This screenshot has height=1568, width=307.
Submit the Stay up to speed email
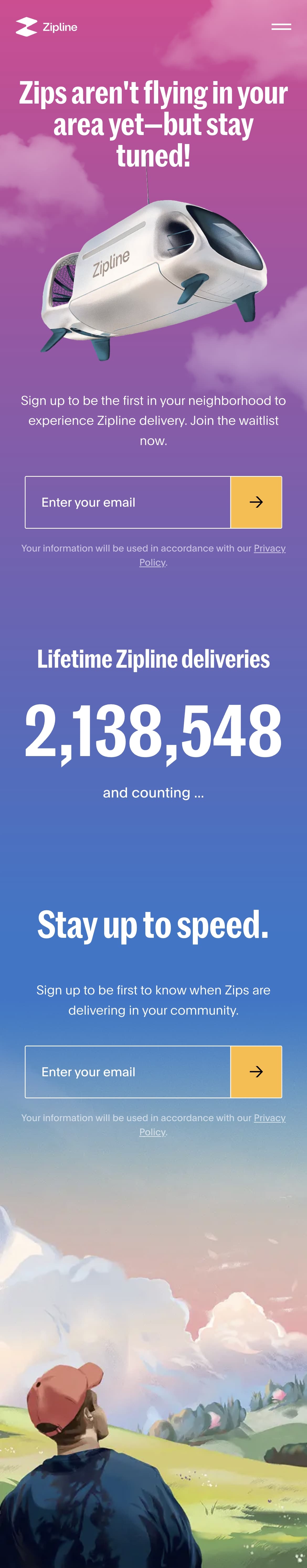coord(256,1072)
